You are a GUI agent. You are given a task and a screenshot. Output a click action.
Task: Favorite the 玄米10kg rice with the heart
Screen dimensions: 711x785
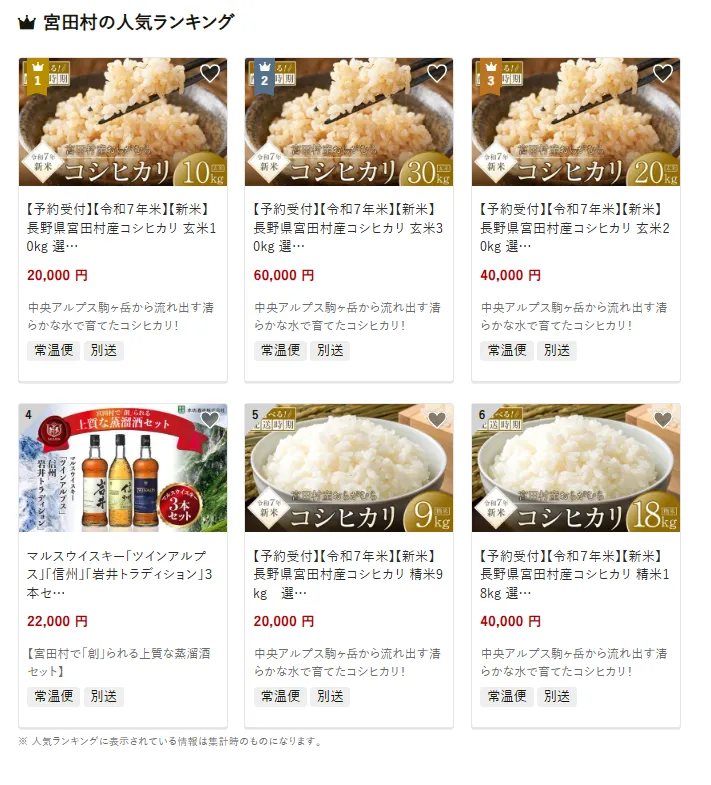210,73
